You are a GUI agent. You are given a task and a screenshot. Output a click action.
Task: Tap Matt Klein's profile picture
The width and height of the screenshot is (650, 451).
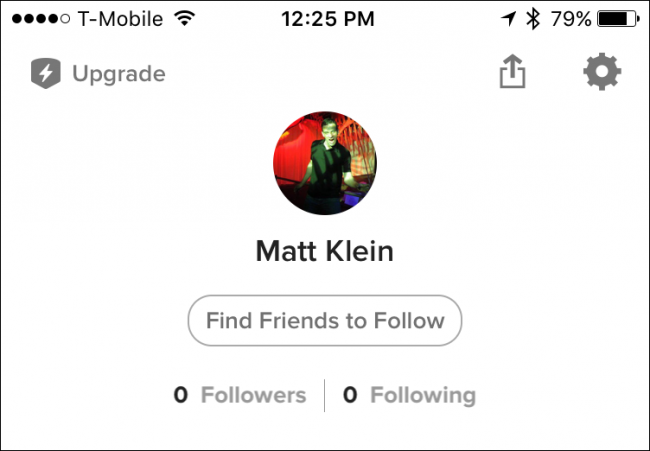[324, 163]
